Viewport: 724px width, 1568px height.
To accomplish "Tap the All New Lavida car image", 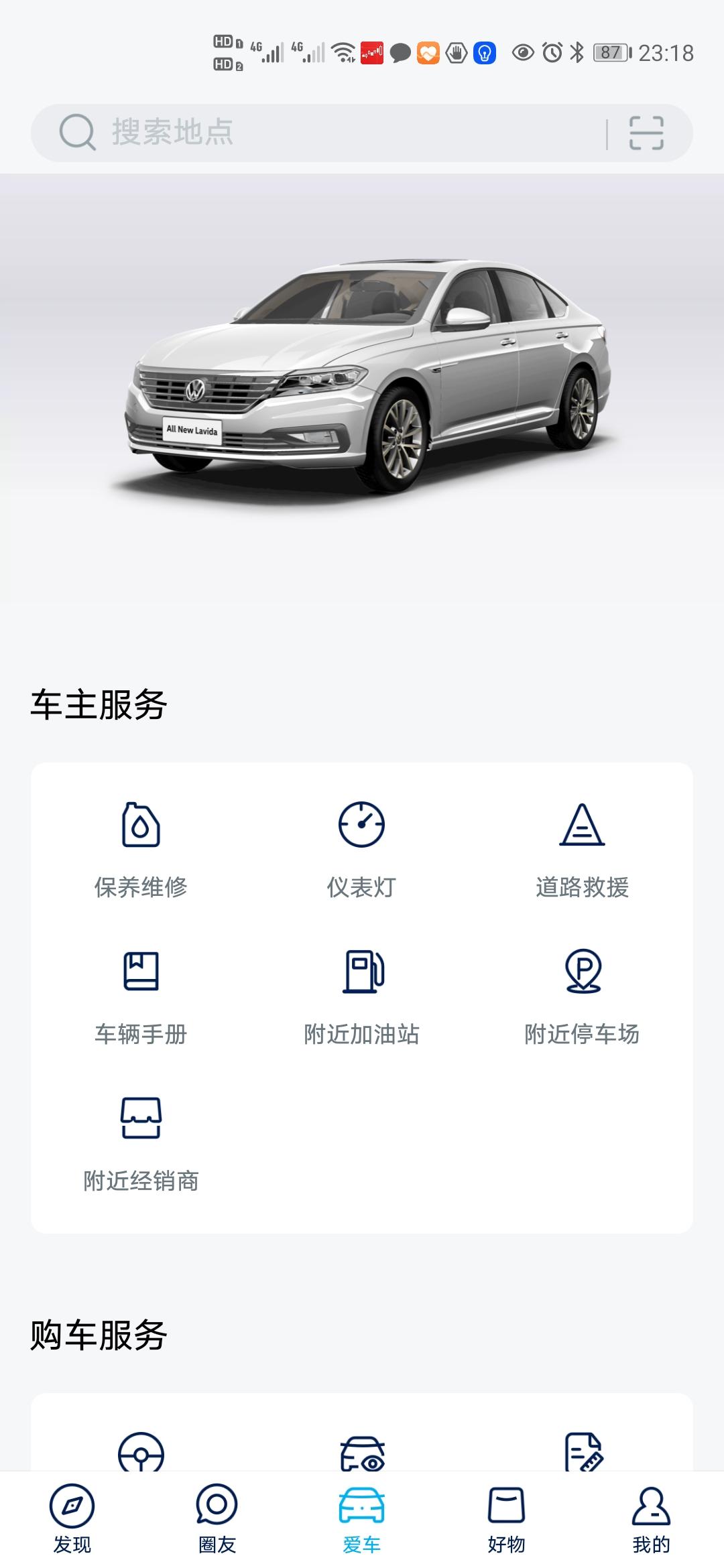I will [x=362, y=375].
